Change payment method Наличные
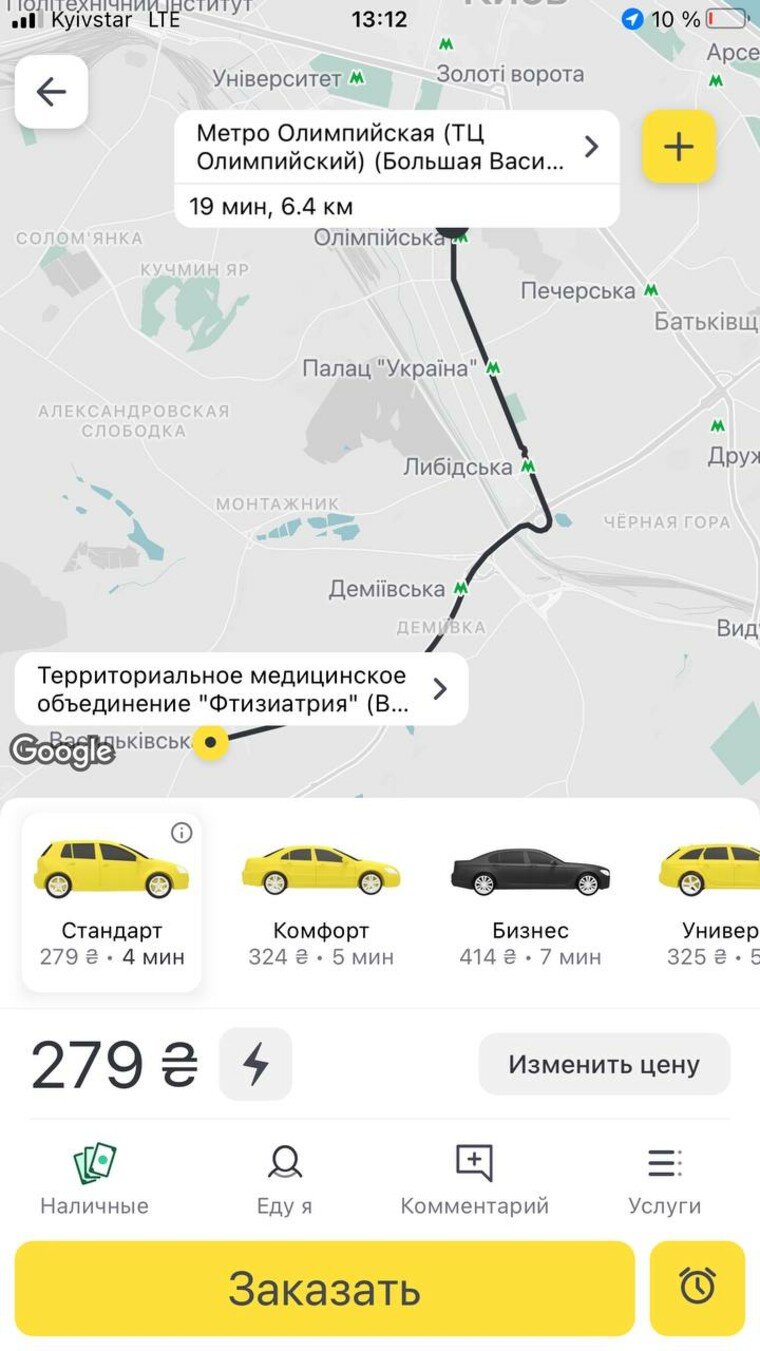 [x=94, y=1180]
